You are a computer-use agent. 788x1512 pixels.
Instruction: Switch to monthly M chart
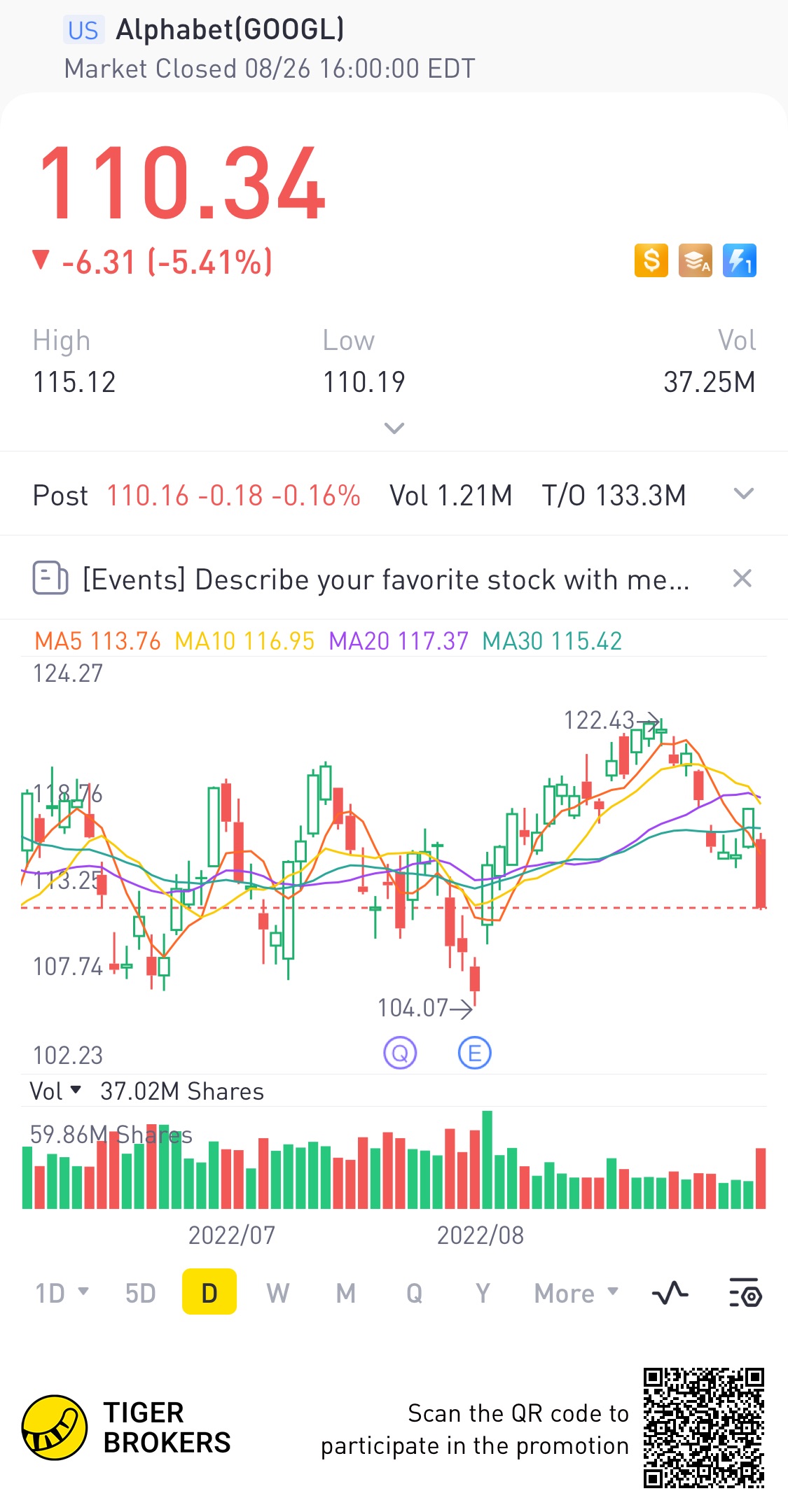click(345, 1293)
